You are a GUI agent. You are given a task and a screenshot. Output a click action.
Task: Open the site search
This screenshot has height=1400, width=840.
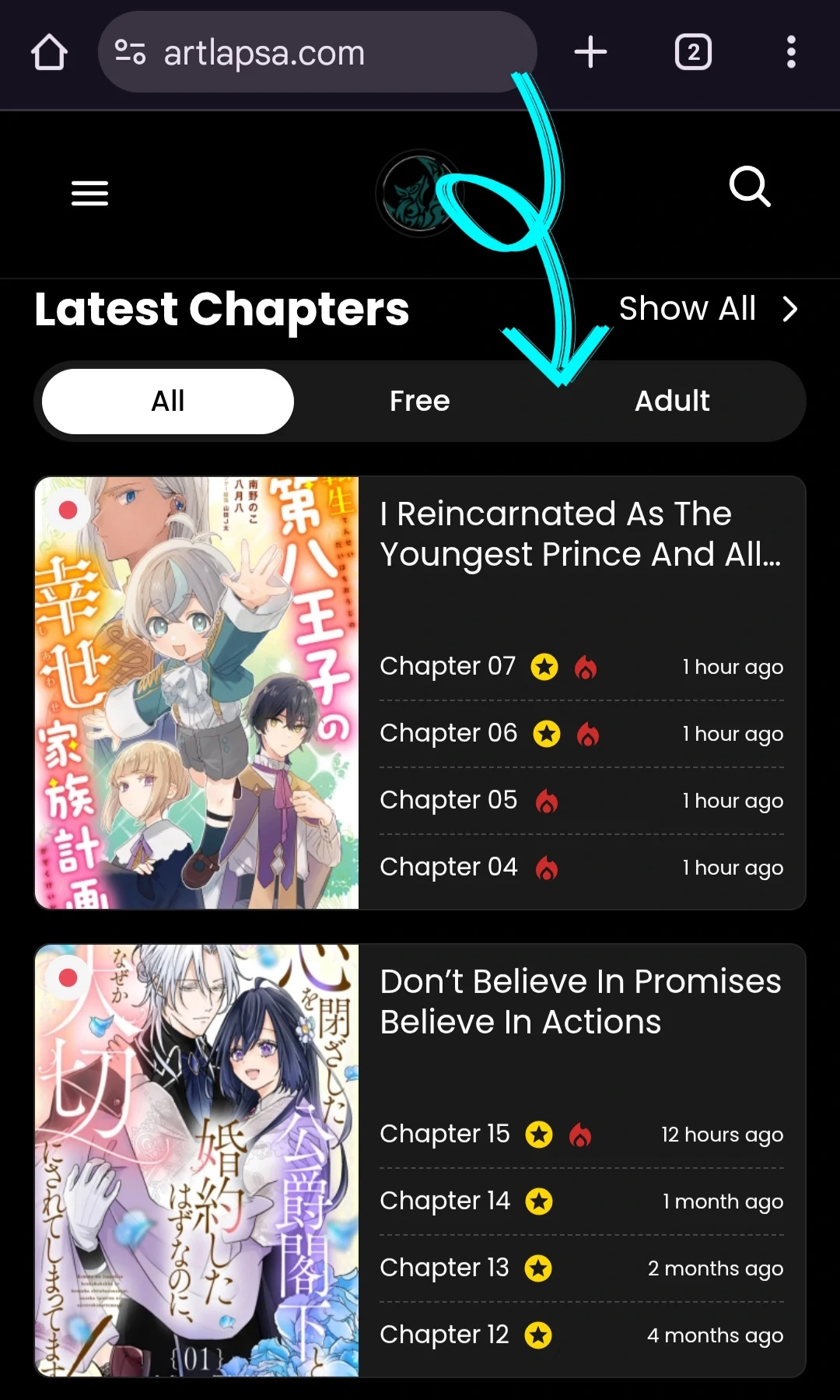point(749,187)
